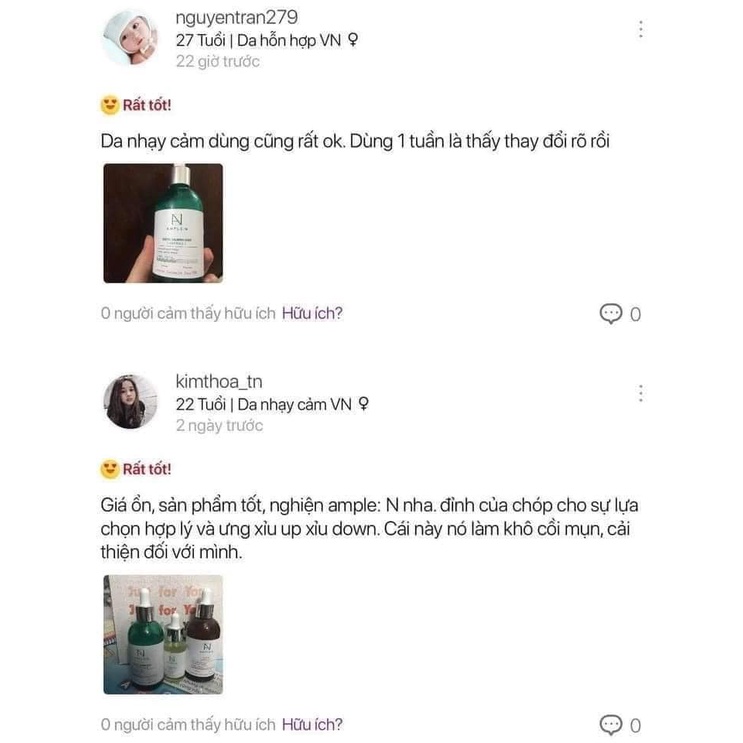Viewport: 743px width, 743px height.
Task: Open nguyentran279's profile avatar
Action: point(130,38)
